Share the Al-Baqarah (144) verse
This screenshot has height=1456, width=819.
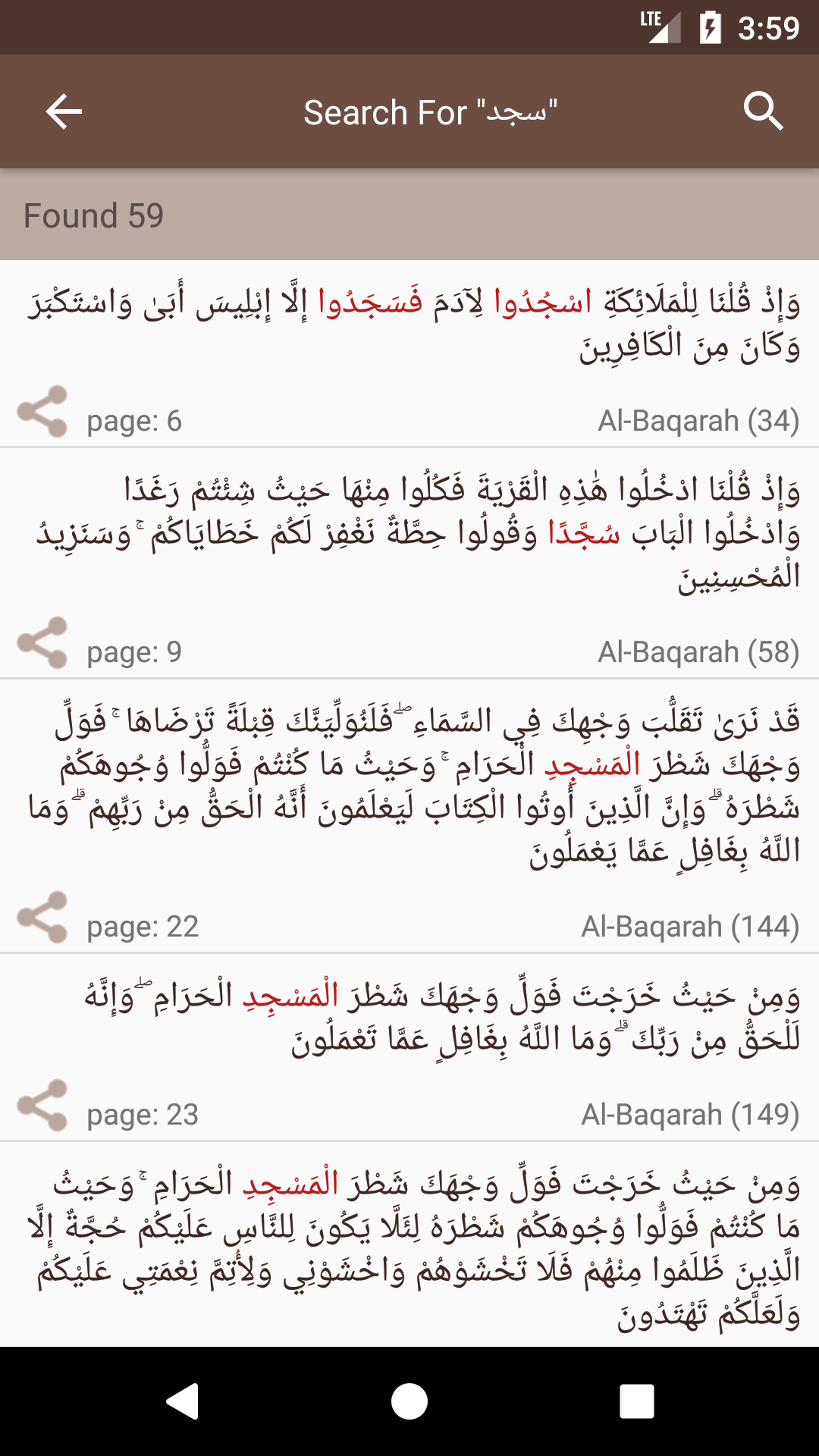pos(43,918)
